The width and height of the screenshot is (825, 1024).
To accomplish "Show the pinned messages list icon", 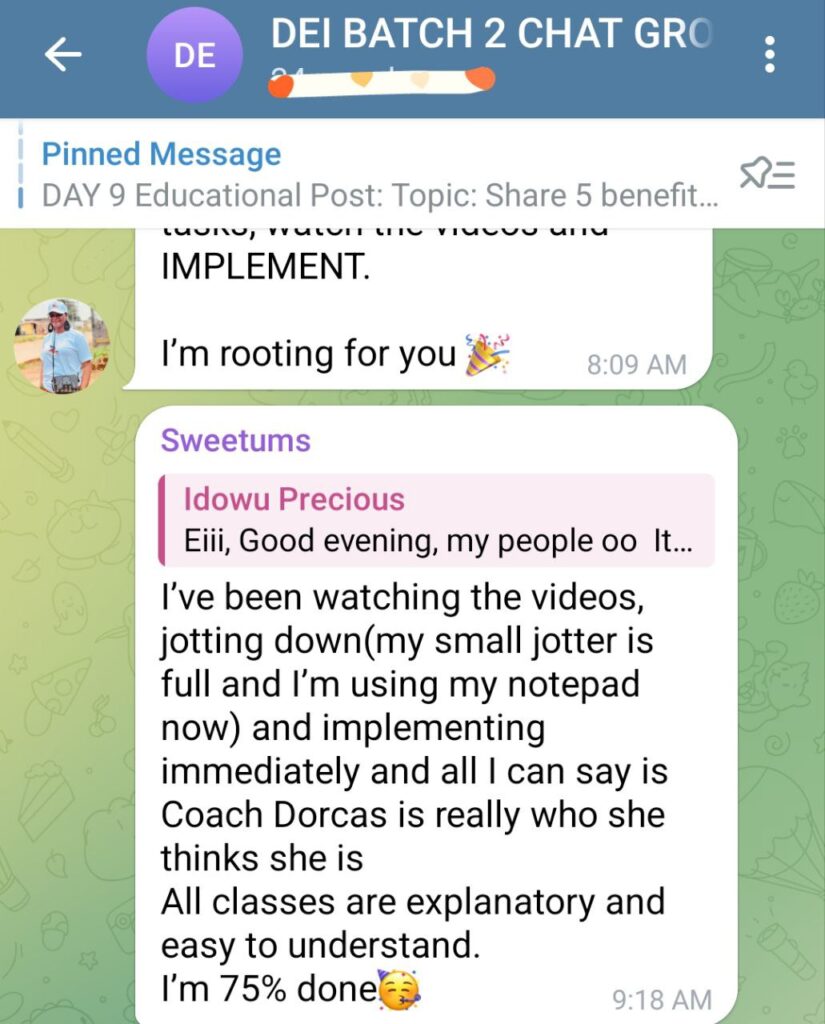I will (x=767, y=175).
